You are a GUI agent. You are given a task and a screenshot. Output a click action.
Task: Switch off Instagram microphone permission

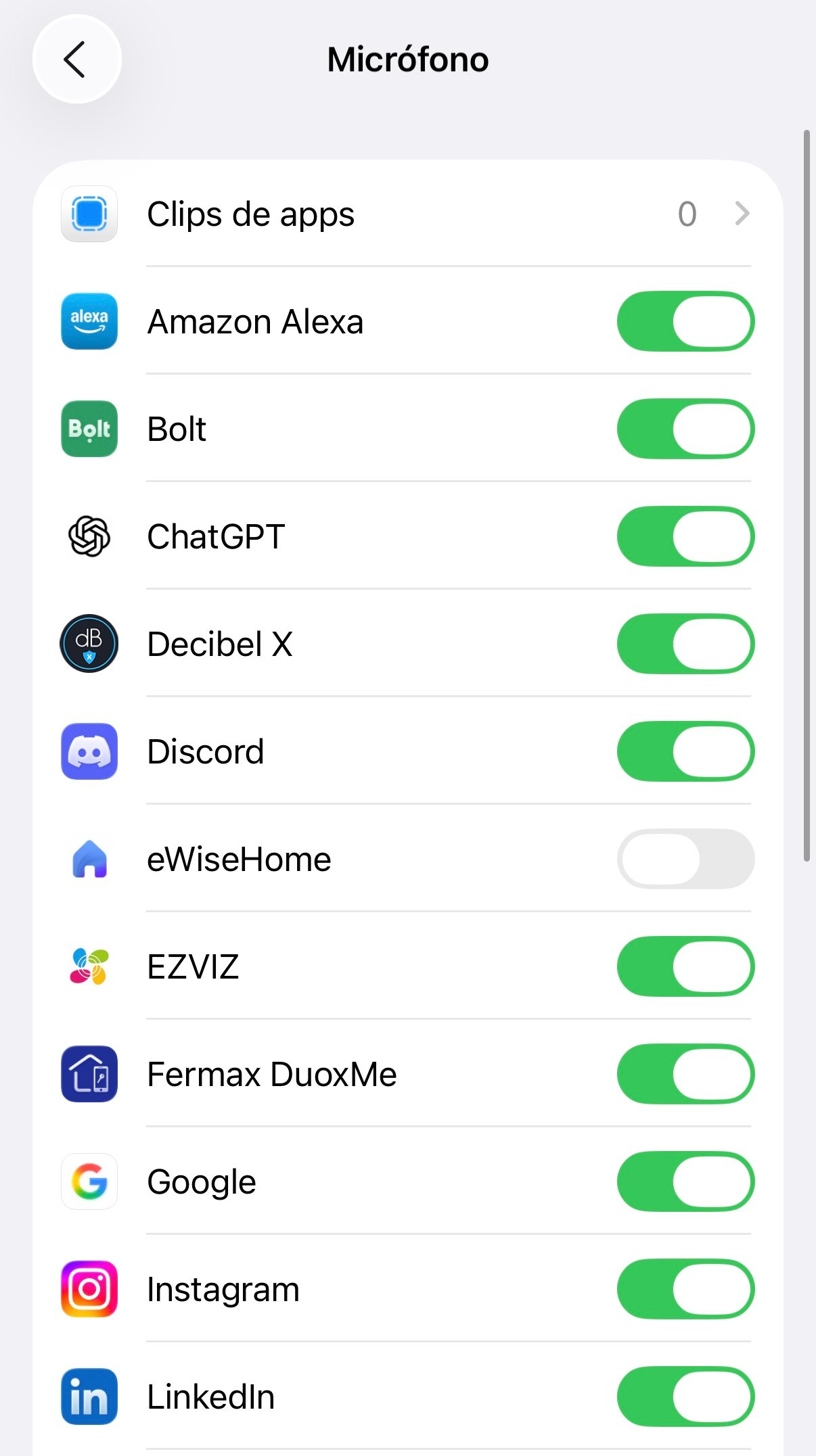pyautogui.click(x=685, y=1289)
